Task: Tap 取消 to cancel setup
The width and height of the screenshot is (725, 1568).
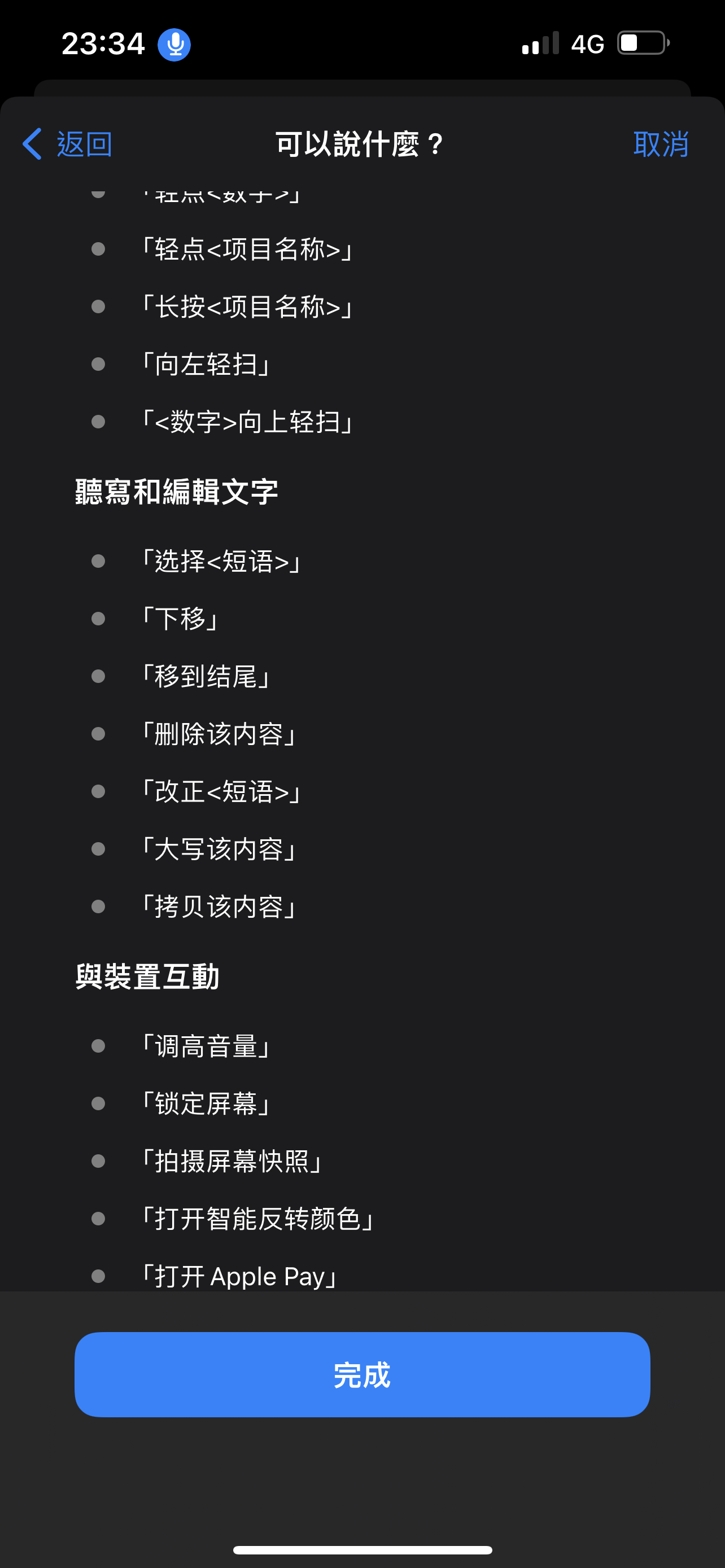Action: coord(661,144)
